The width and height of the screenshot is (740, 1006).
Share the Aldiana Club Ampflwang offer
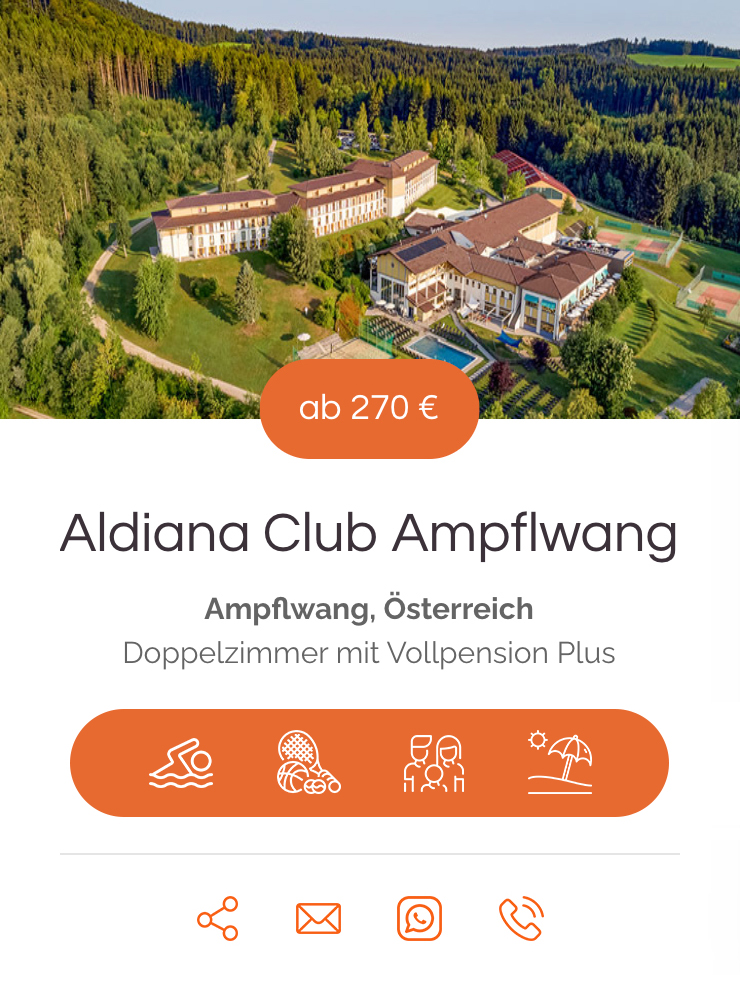(218, 918)
